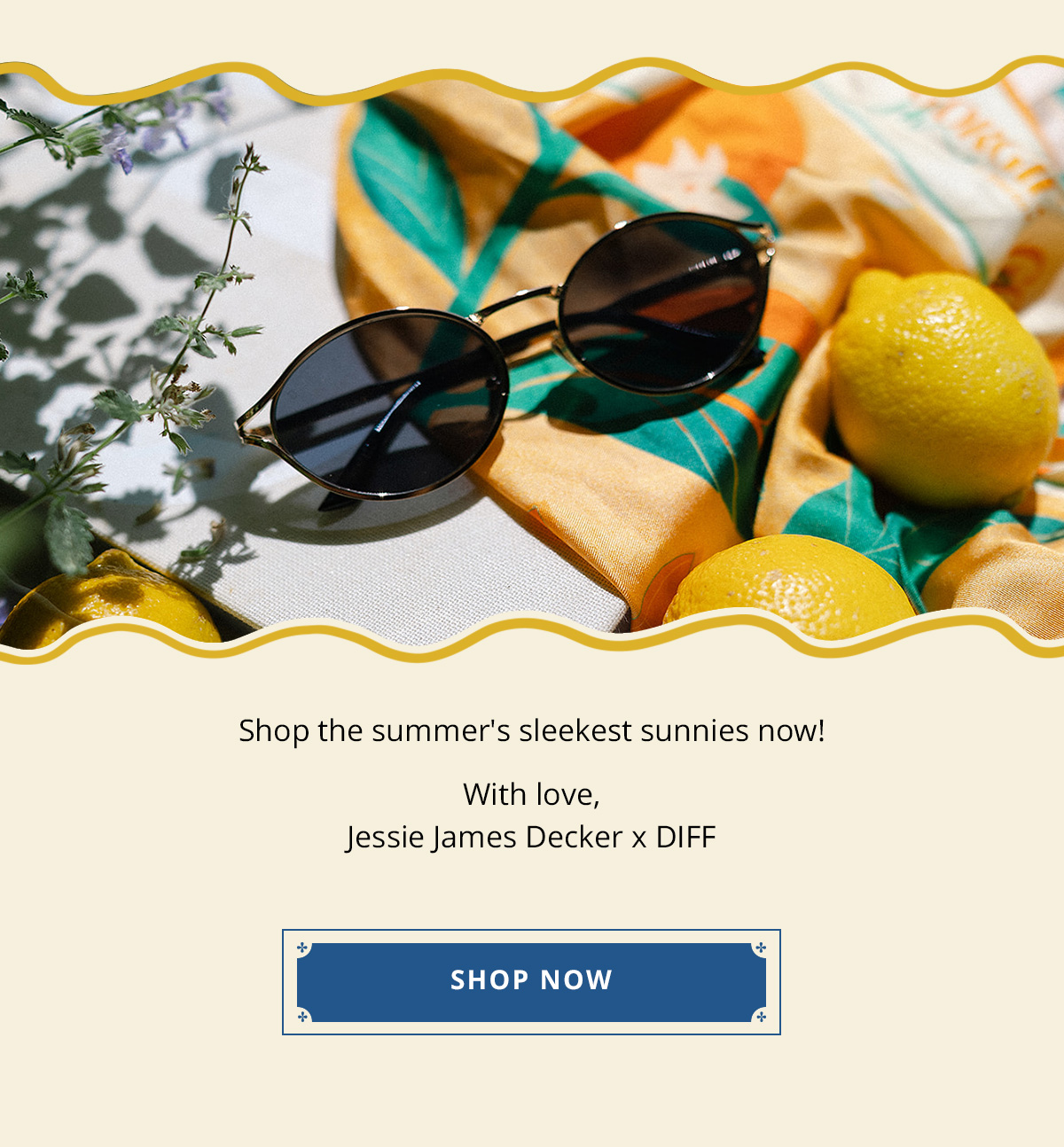Tap the SHOP NOW button

[x=531, y=981]
